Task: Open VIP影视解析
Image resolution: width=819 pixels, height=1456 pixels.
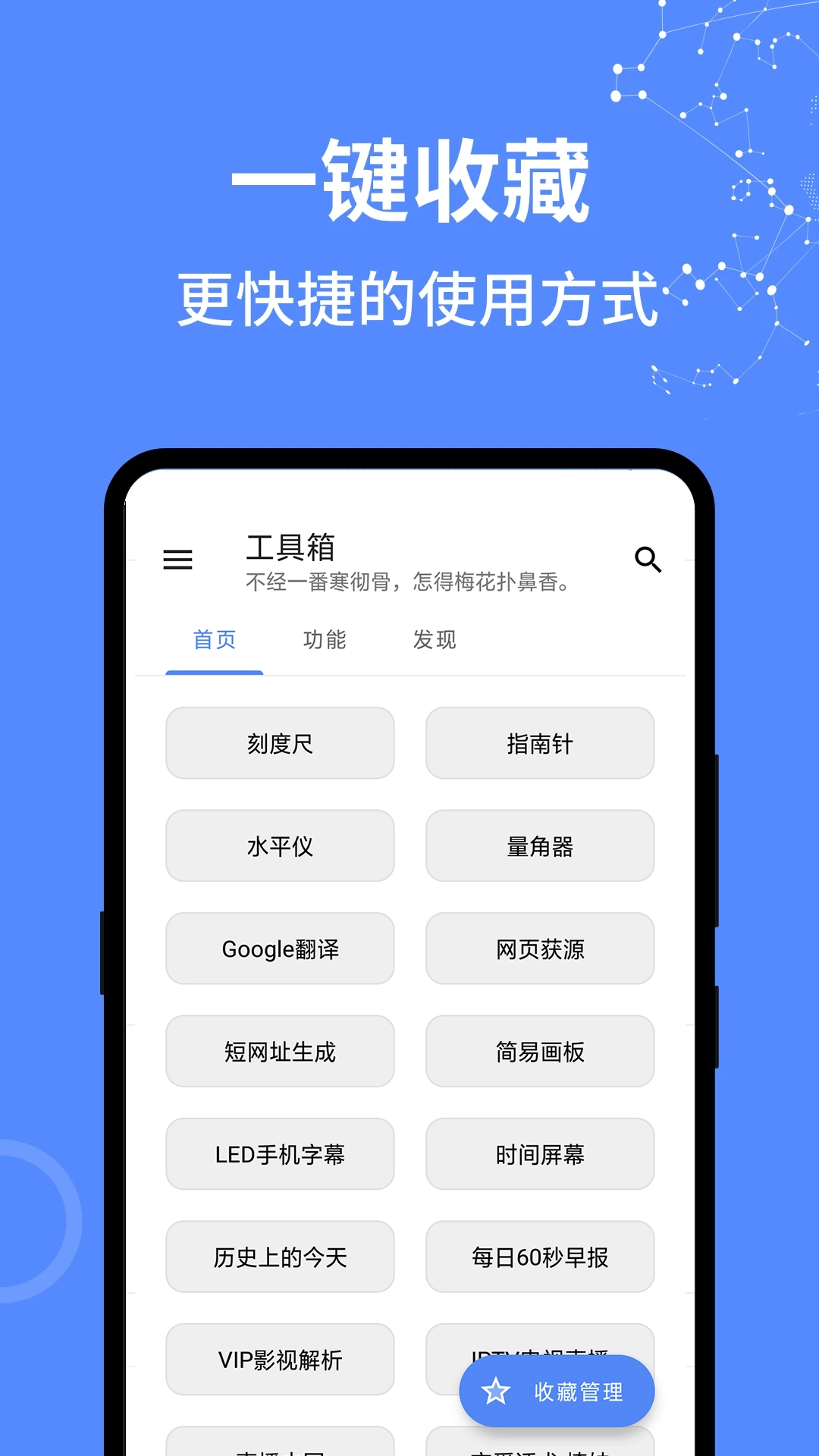Action: [280, 1360]
